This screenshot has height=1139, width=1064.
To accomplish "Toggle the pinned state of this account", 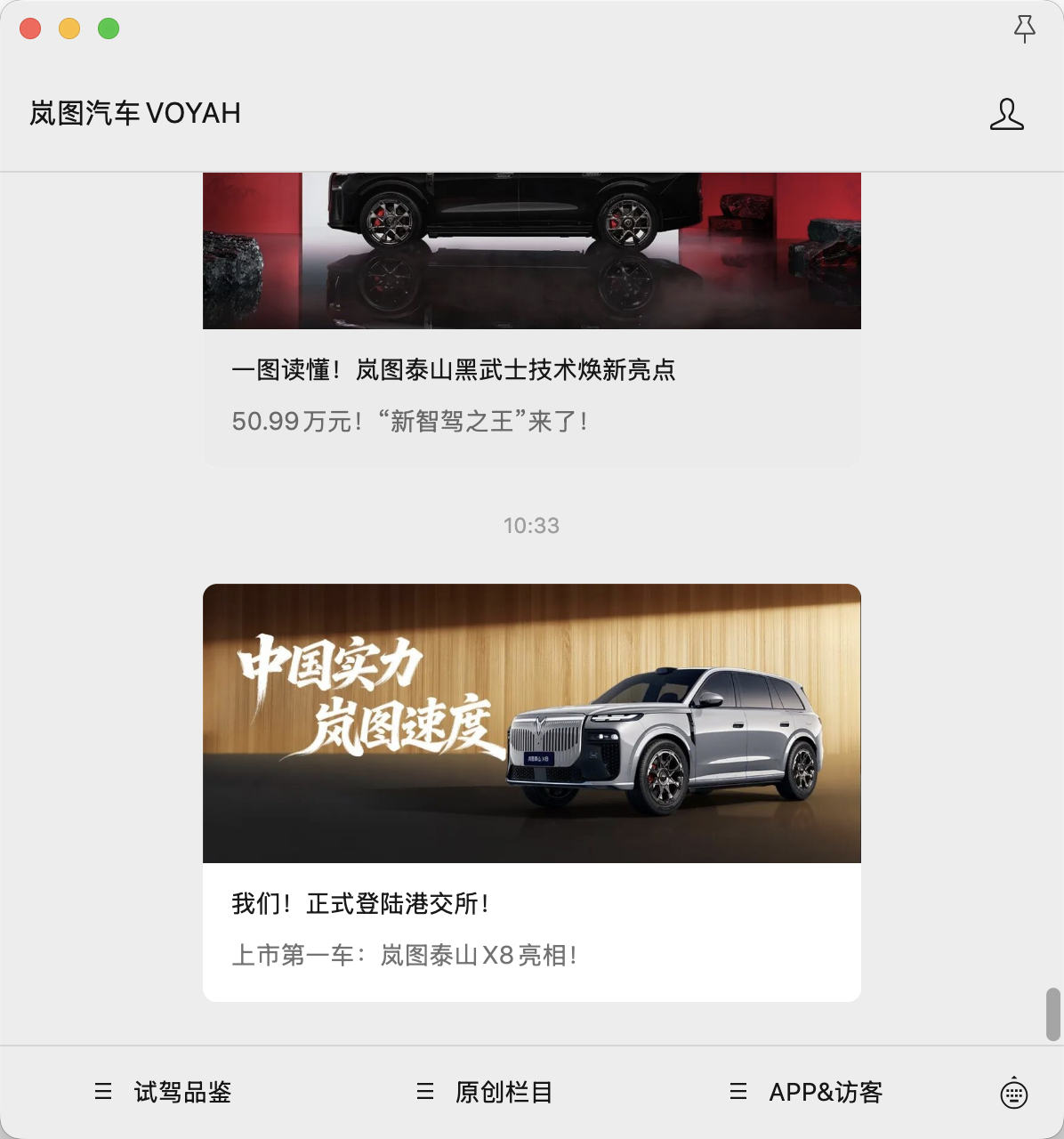I will pyautogui.click(x=1026, y=29).
